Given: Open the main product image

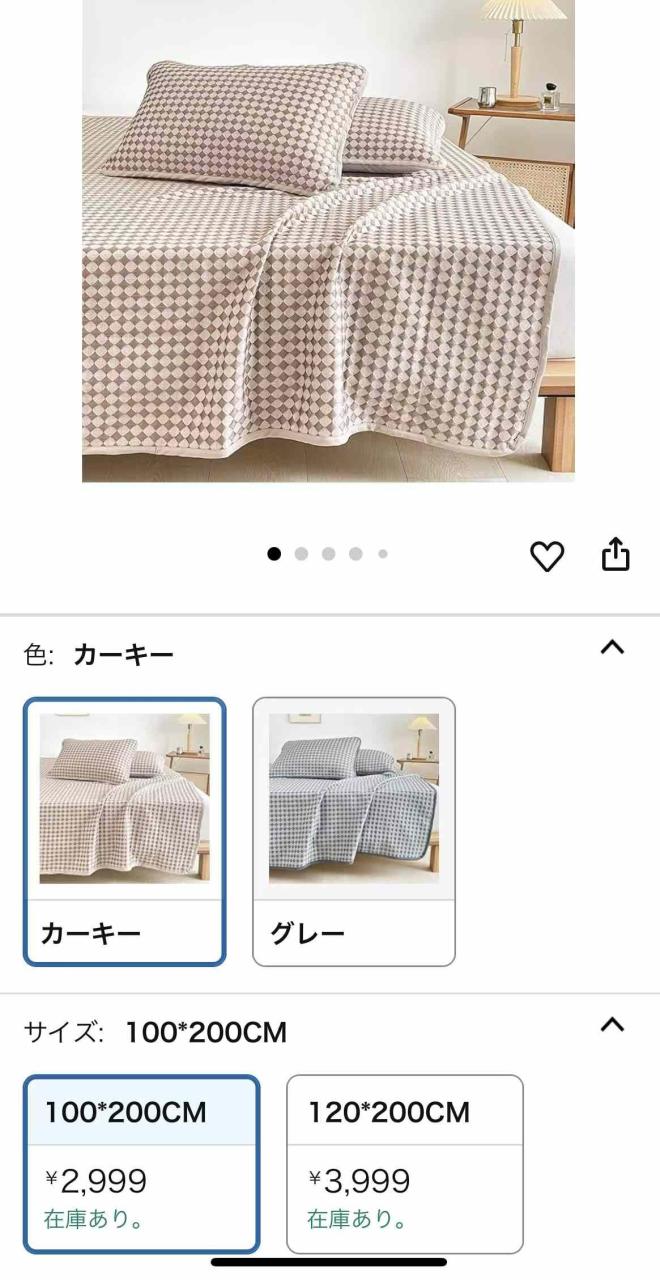Looking at the screenshot, I should pyautogui.click(x=328, y=240).
